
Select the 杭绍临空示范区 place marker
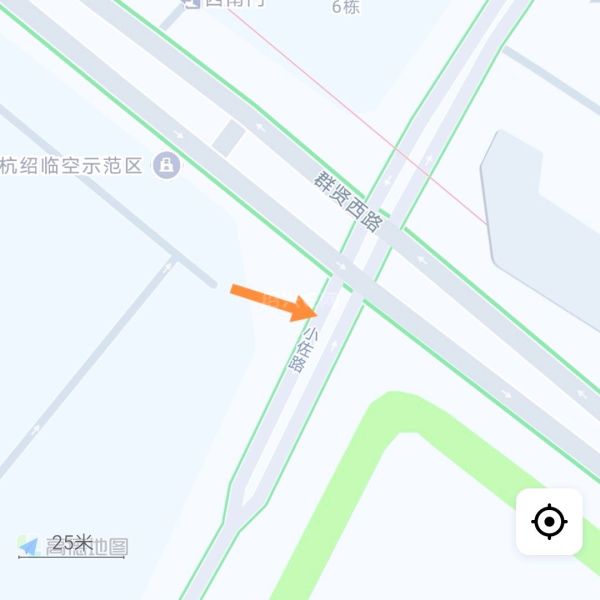pos(166,165)
